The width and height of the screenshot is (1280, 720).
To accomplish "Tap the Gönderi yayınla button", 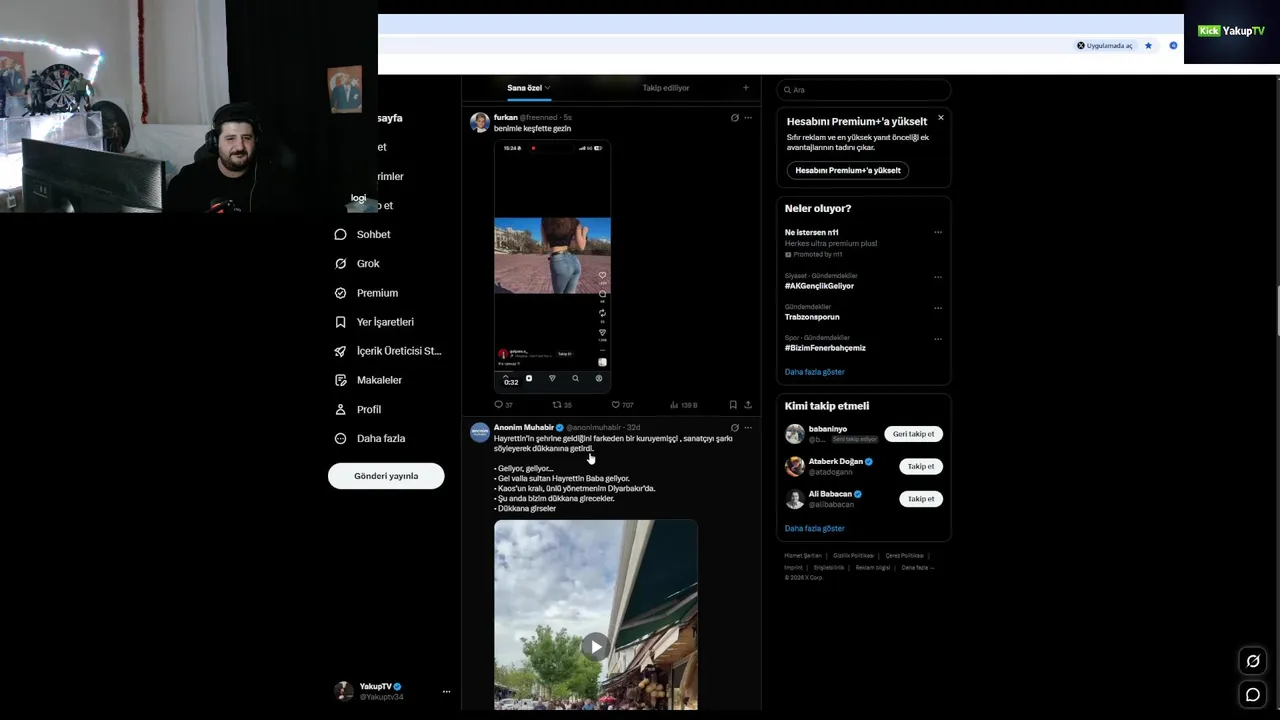I will (386, 476).
